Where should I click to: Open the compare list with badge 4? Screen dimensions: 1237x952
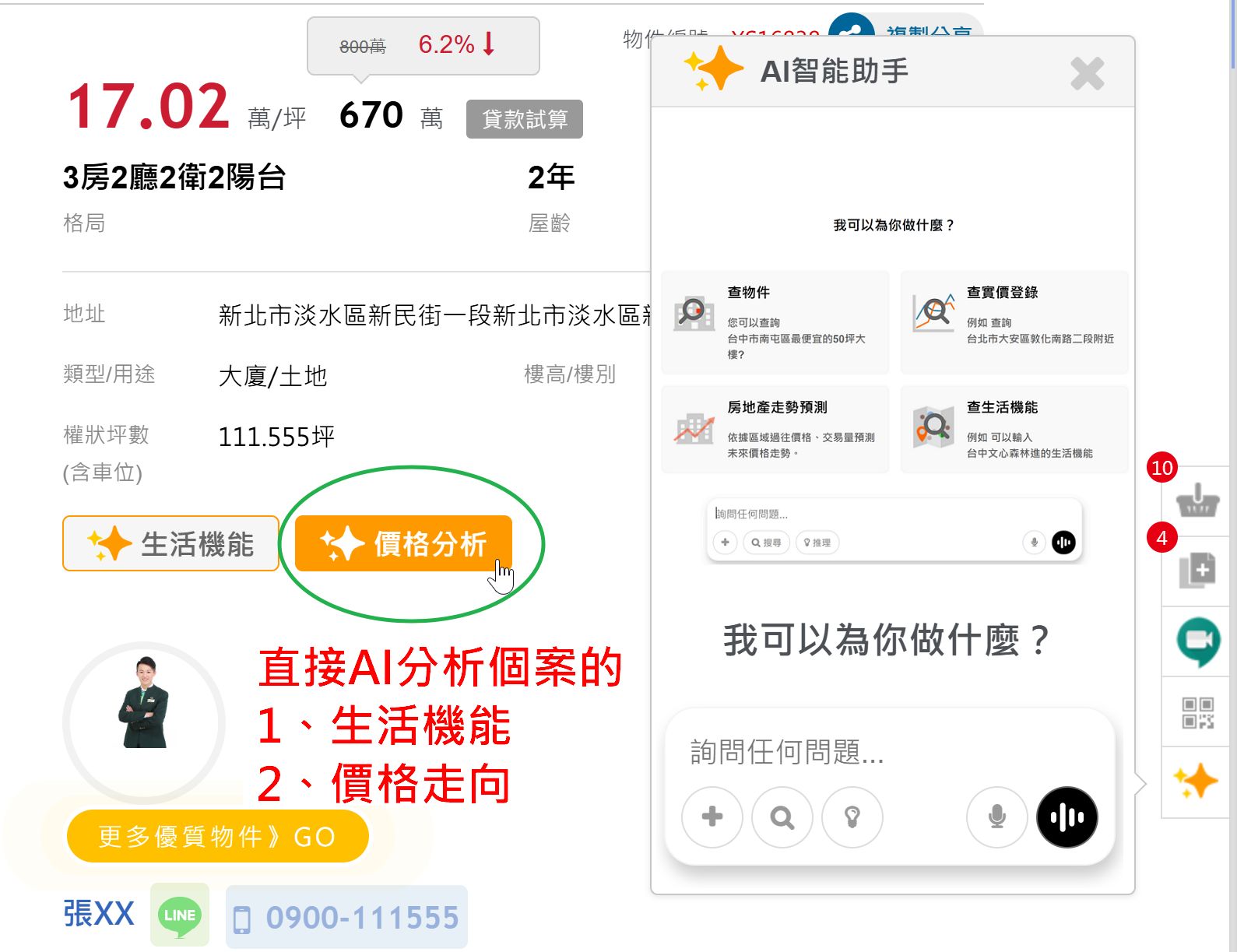click(x=1197, y=570)
